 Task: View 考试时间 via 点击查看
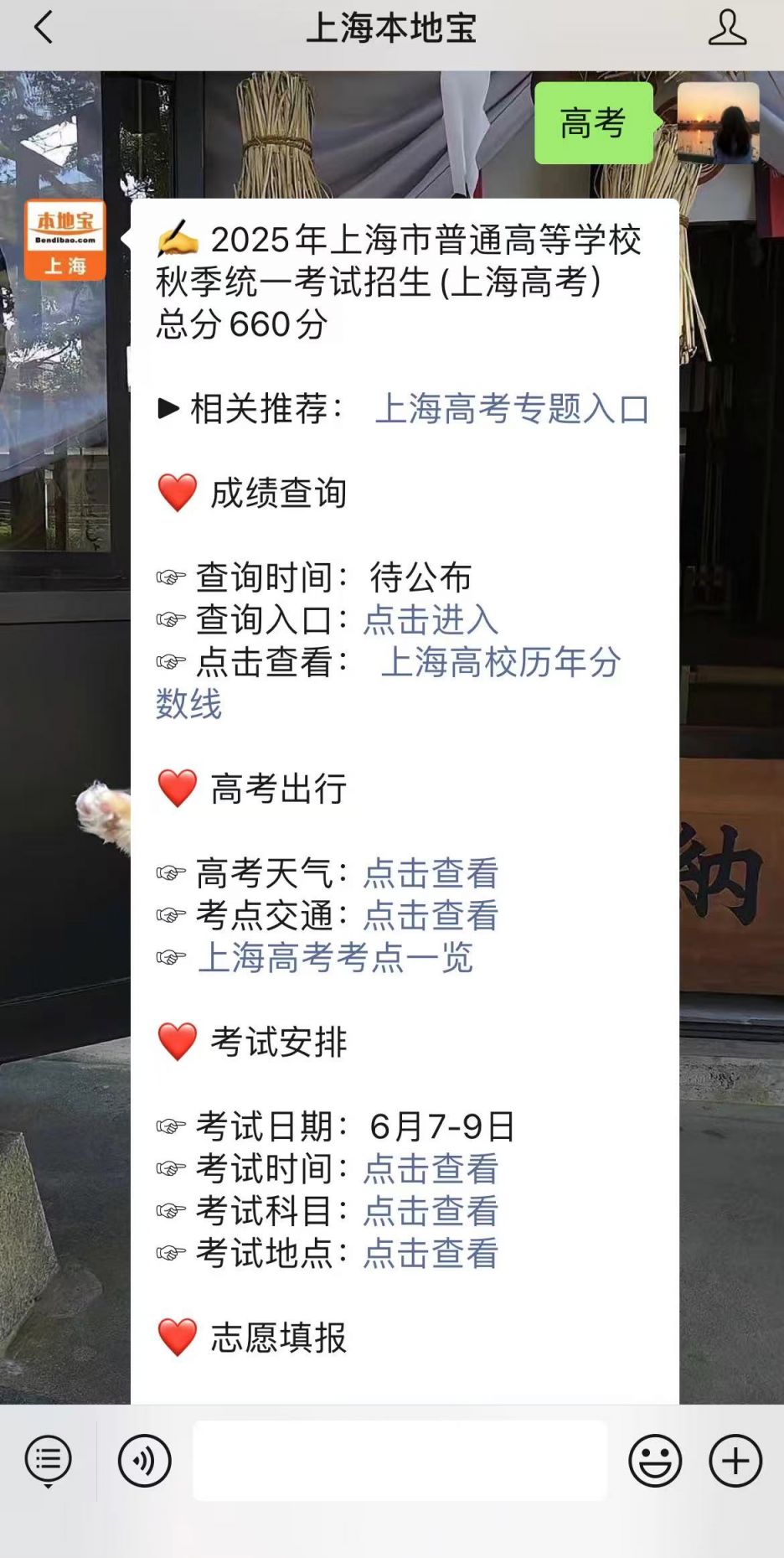coord(431,1168)
